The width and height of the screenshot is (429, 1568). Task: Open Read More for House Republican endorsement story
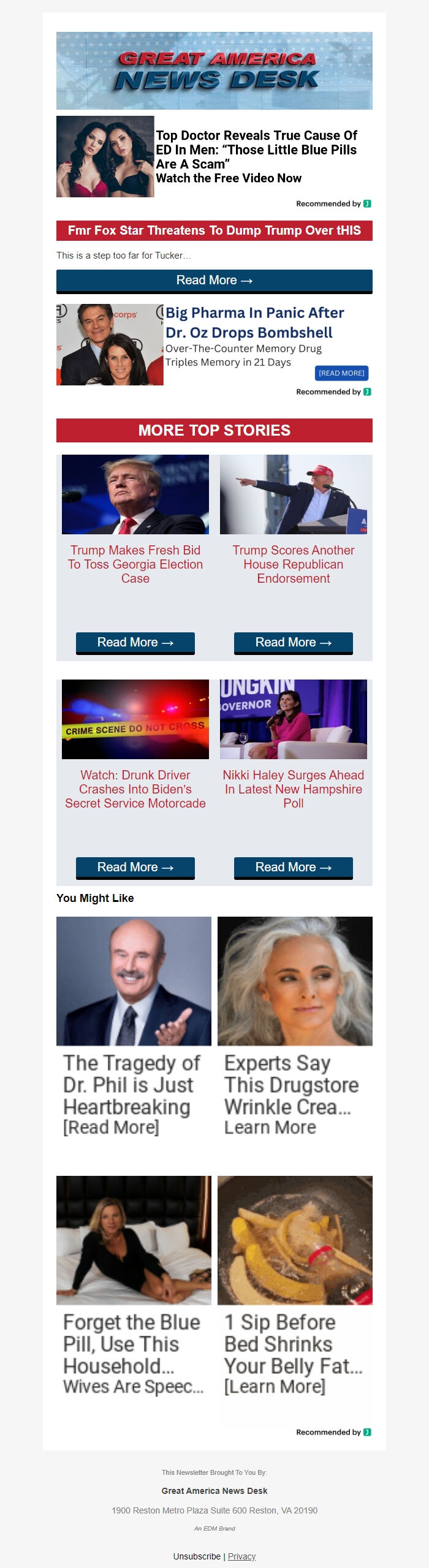click(x=293, y=642)
